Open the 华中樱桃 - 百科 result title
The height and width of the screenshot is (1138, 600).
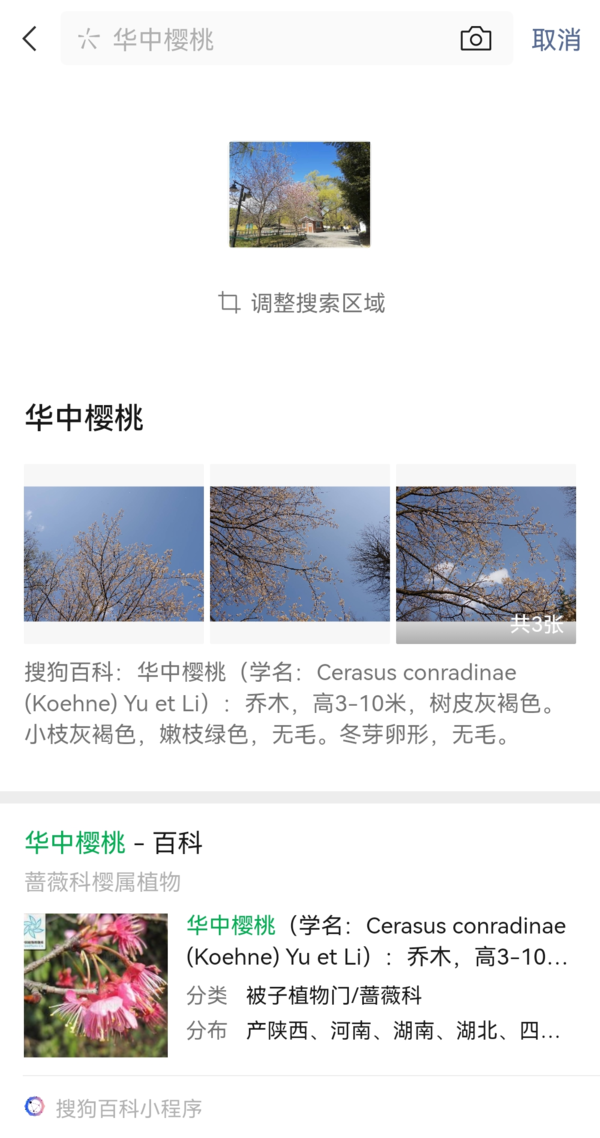[x=114, y=843]
